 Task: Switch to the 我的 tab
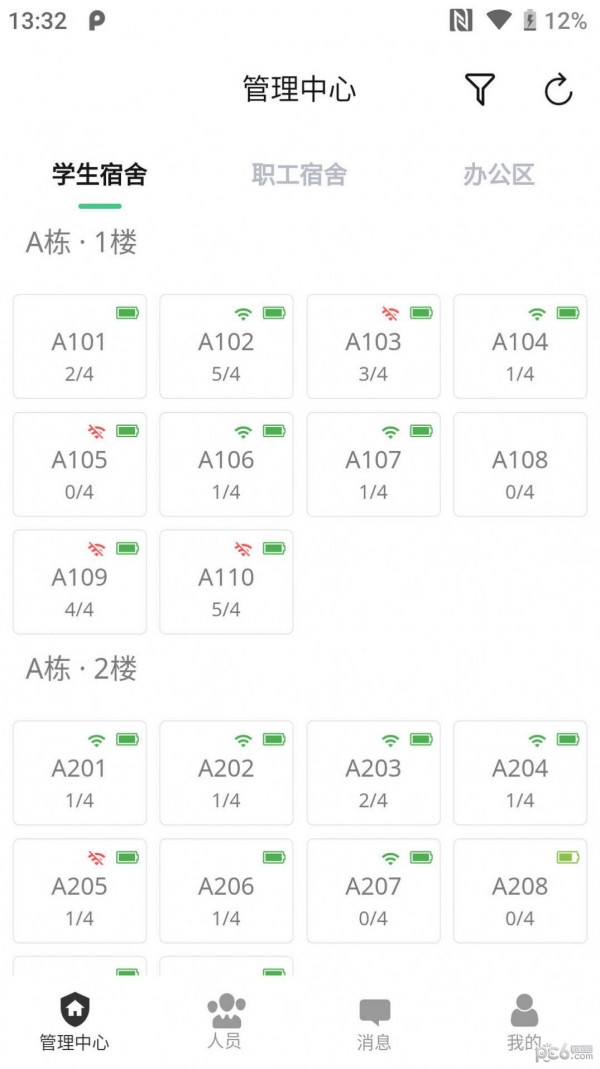(x=523, y=1022)
